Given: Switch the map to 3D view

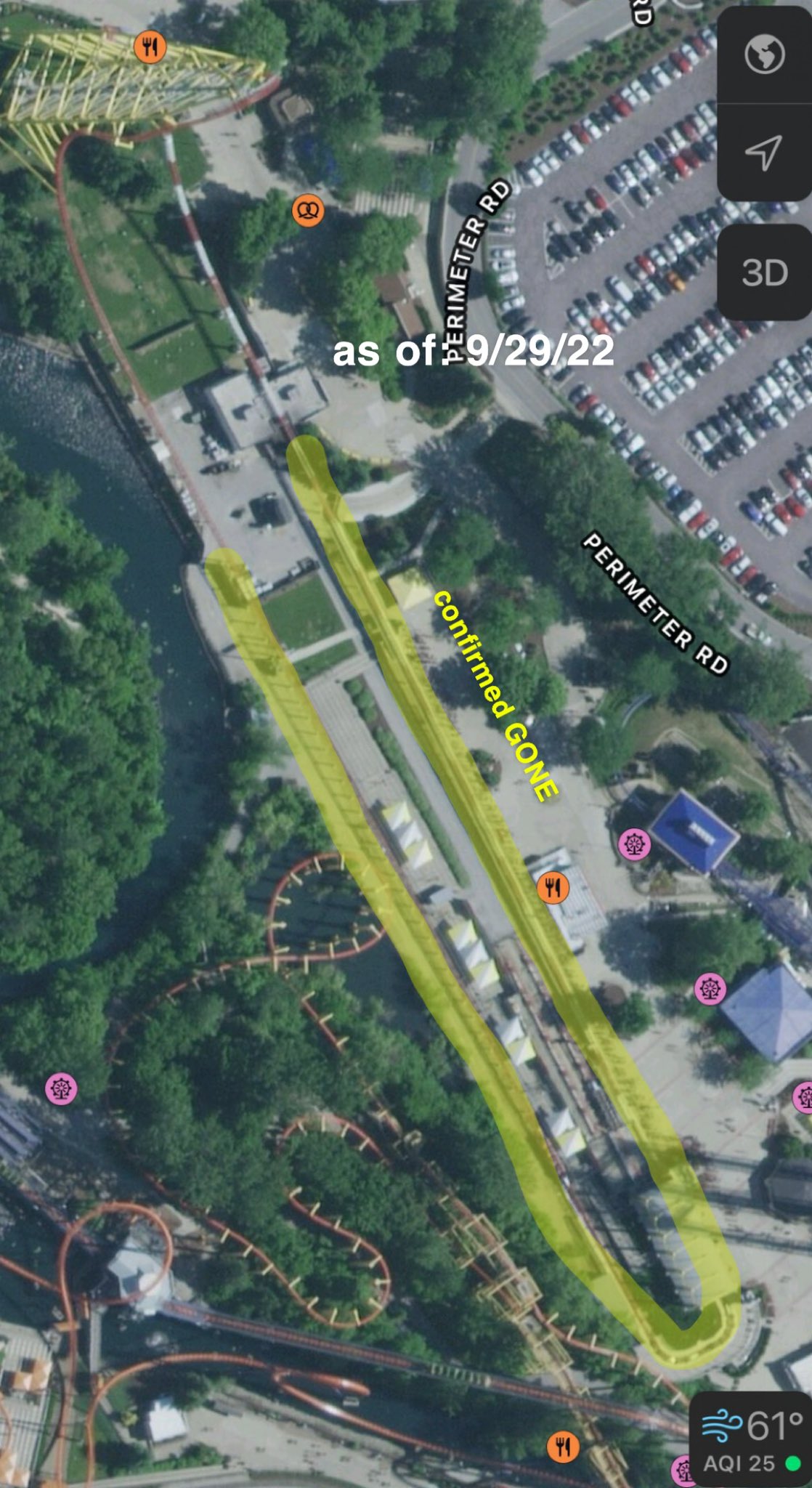Looking at the screenshot, I should (764, 272).
